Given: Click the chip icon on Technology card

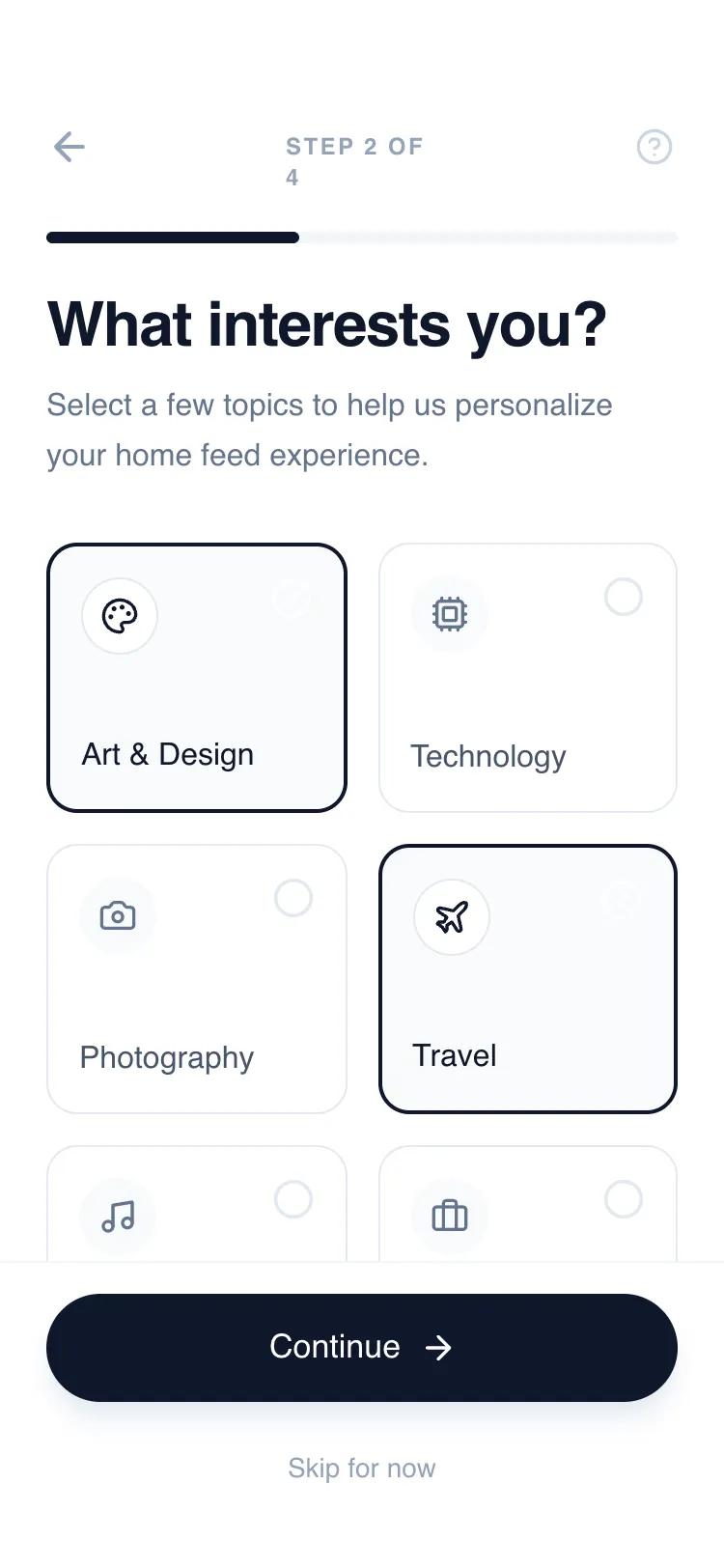Looking at the screenshot, I should [450, 613].
